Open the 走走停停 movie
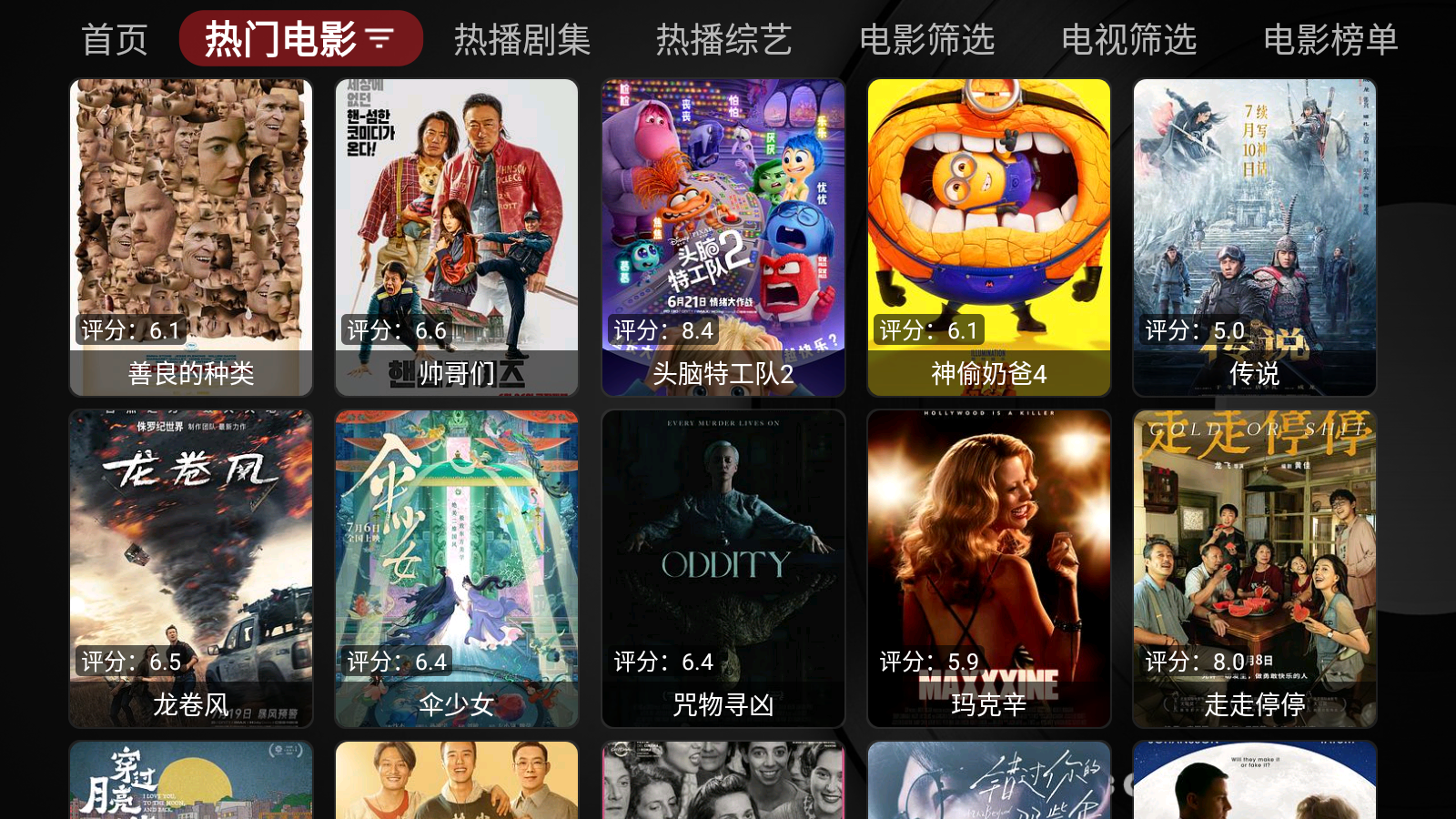The width and height of the screenshot is (1456, 819). click(1255, 568)
